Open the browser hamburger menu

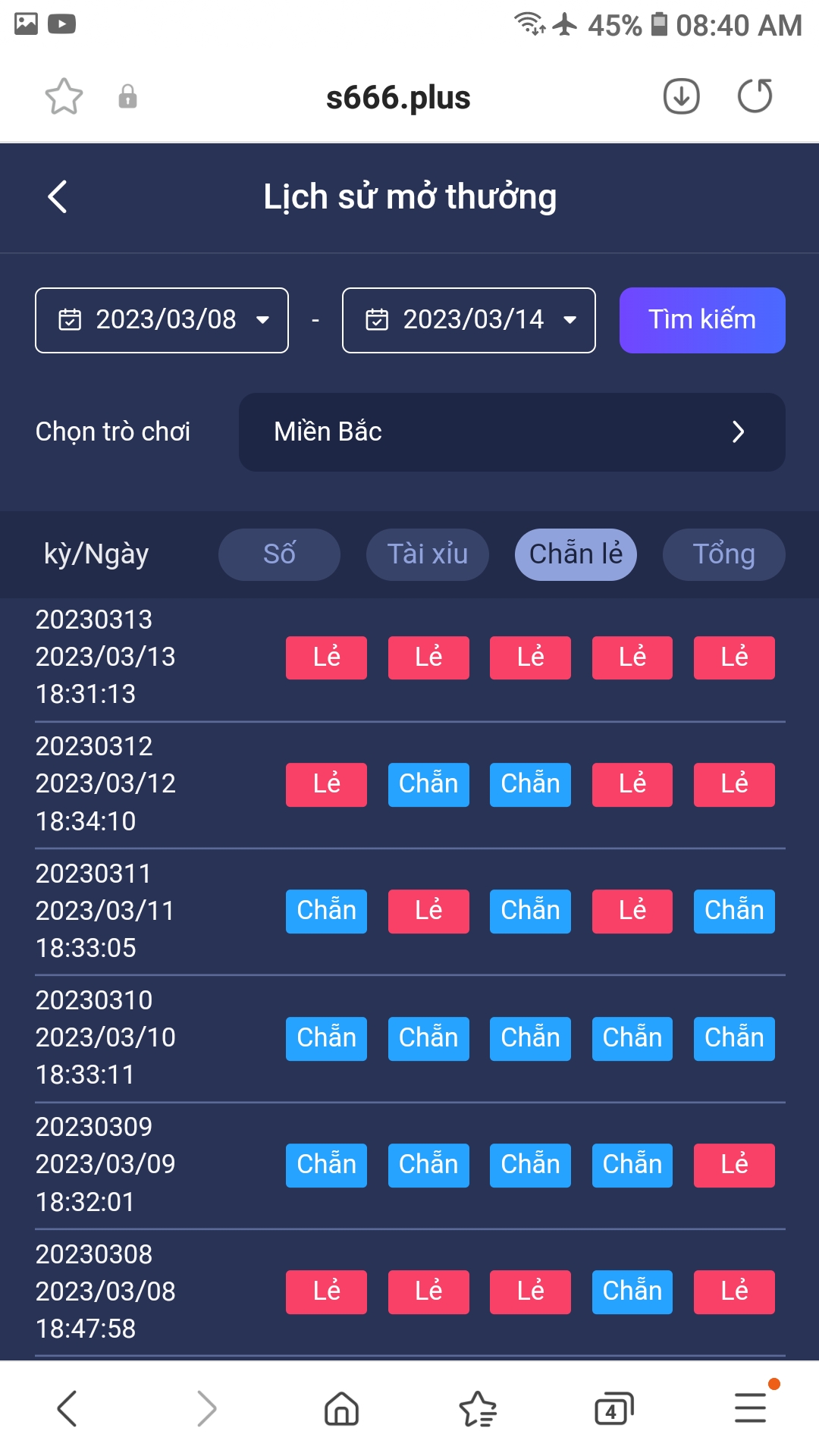[x=751, y=1408]
